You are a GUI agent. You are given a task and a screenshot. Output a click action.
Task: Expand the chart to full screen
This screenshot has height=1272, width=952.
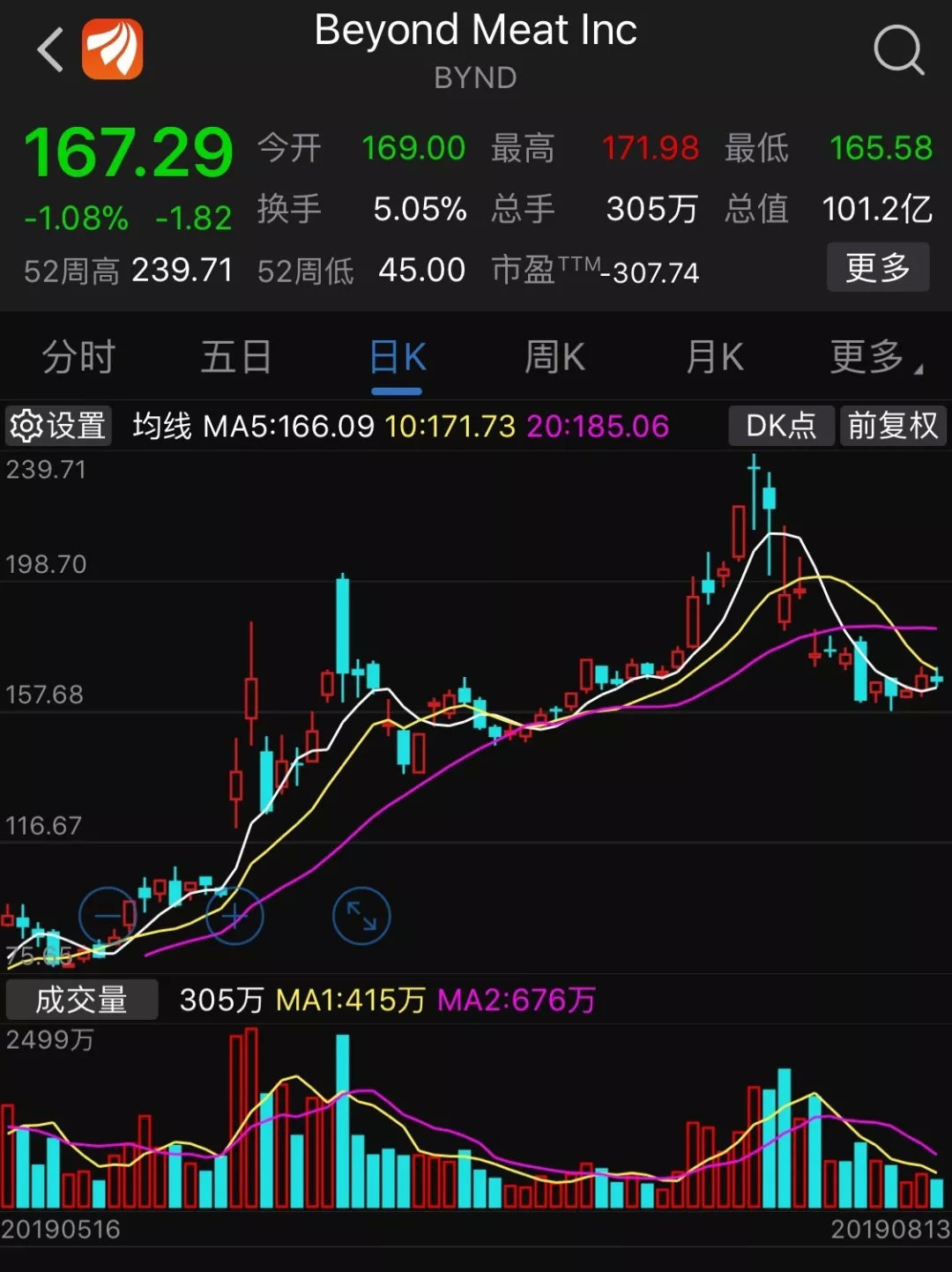(361, 916)
